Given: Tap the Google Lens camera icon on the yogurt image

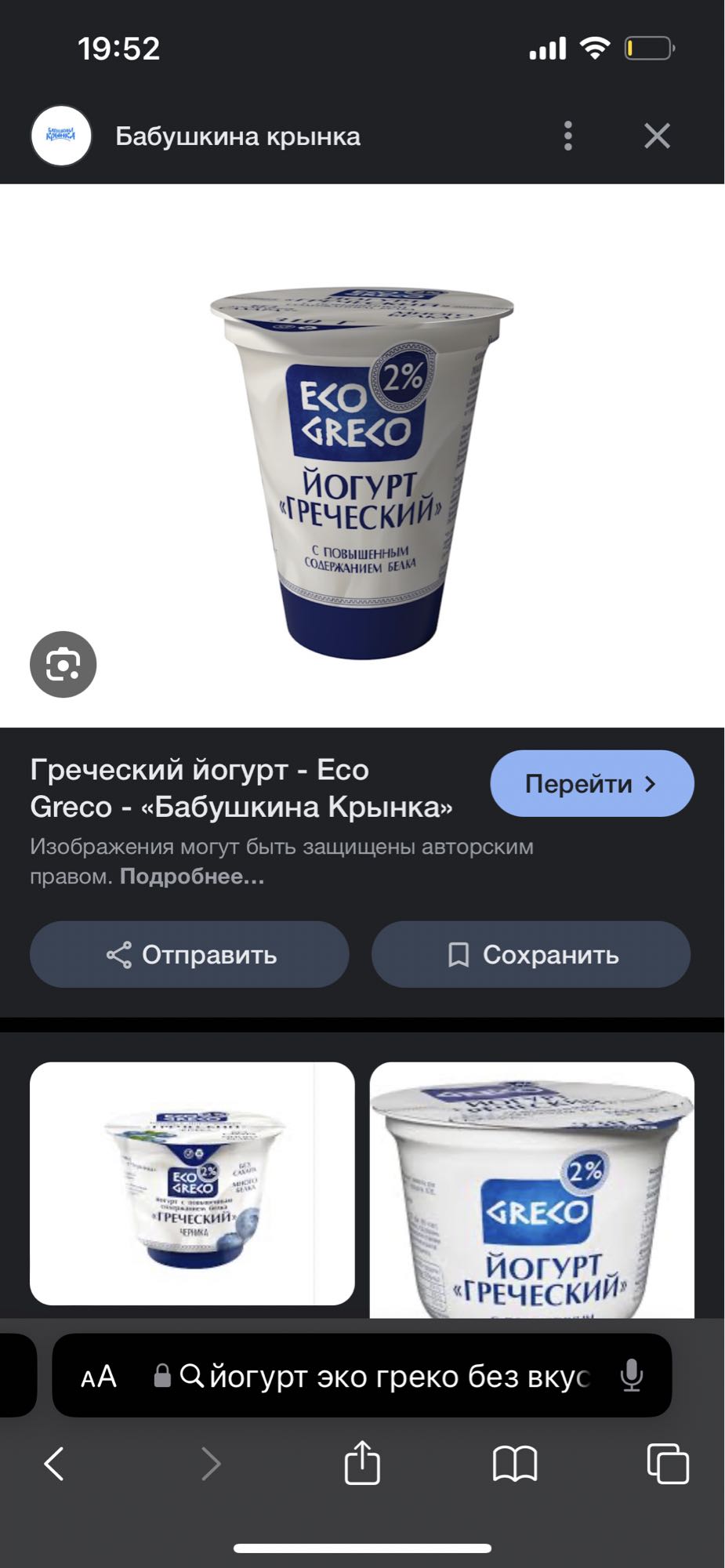Looking at the screenshot, I should (x=63, y=665).
